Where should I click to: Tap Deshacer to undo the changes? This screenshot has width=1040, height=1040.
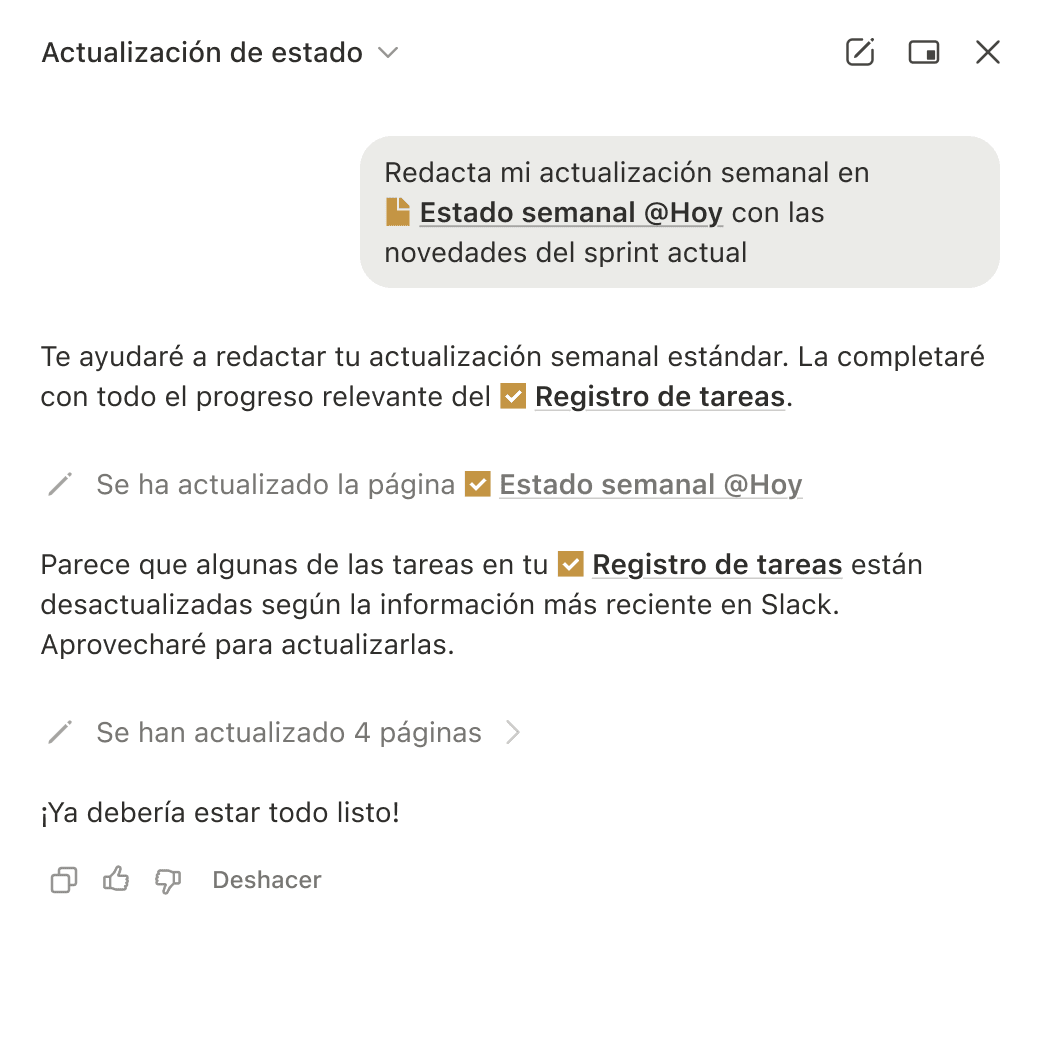(267, 880)
